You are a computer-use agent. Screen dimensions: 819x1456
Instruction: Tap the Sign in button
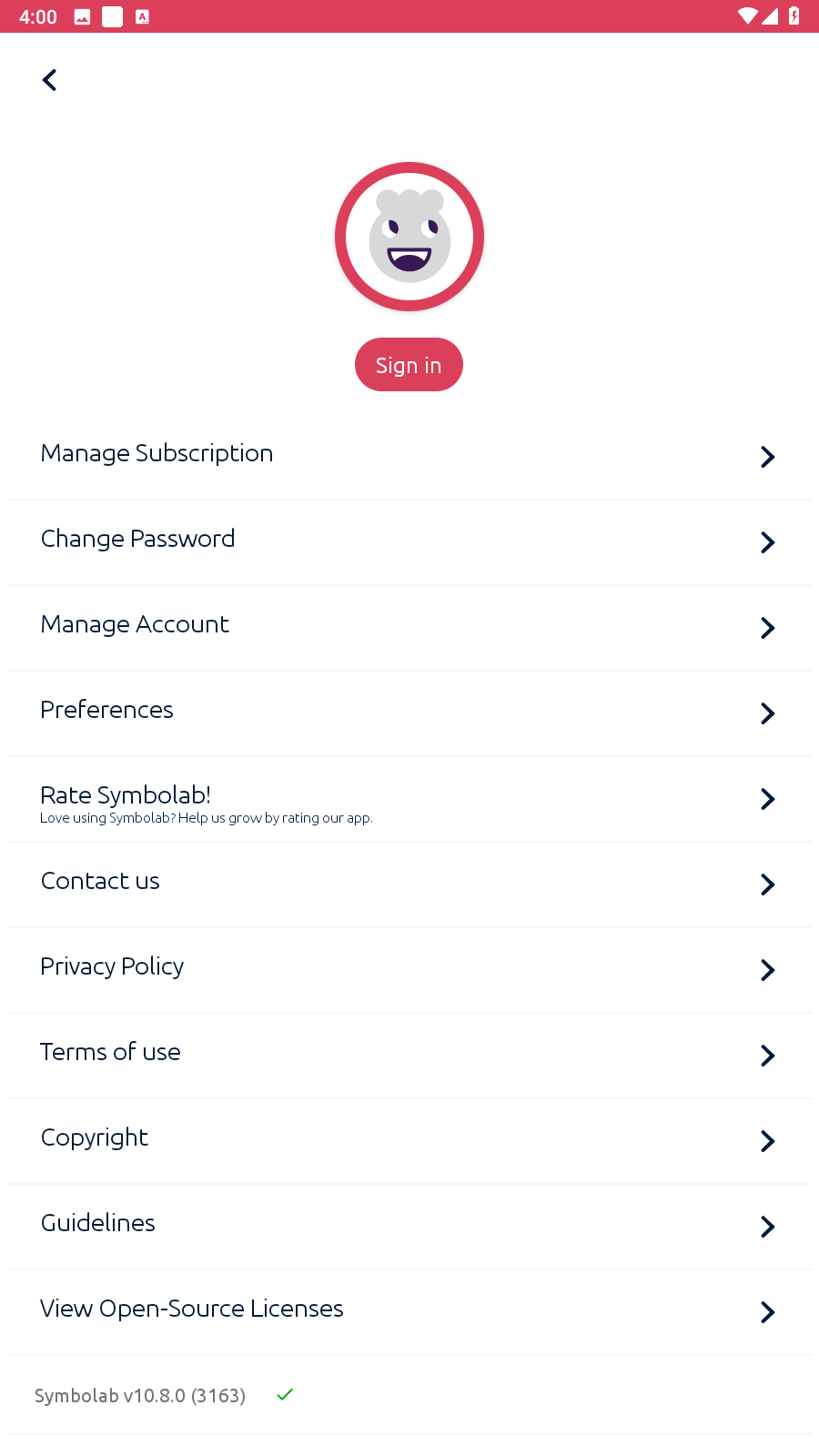pyautogui.click(x=409, y=365)
